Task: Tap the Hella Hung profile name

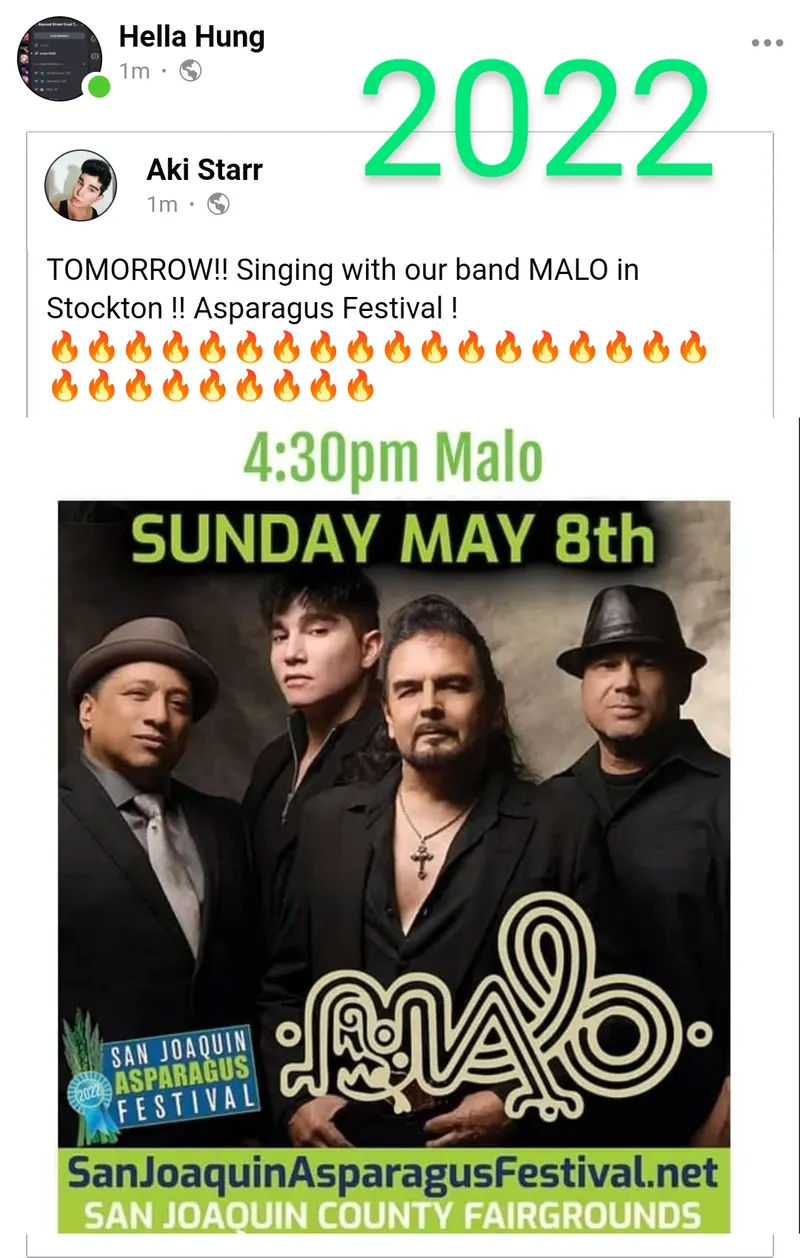Action: point(191,37)
